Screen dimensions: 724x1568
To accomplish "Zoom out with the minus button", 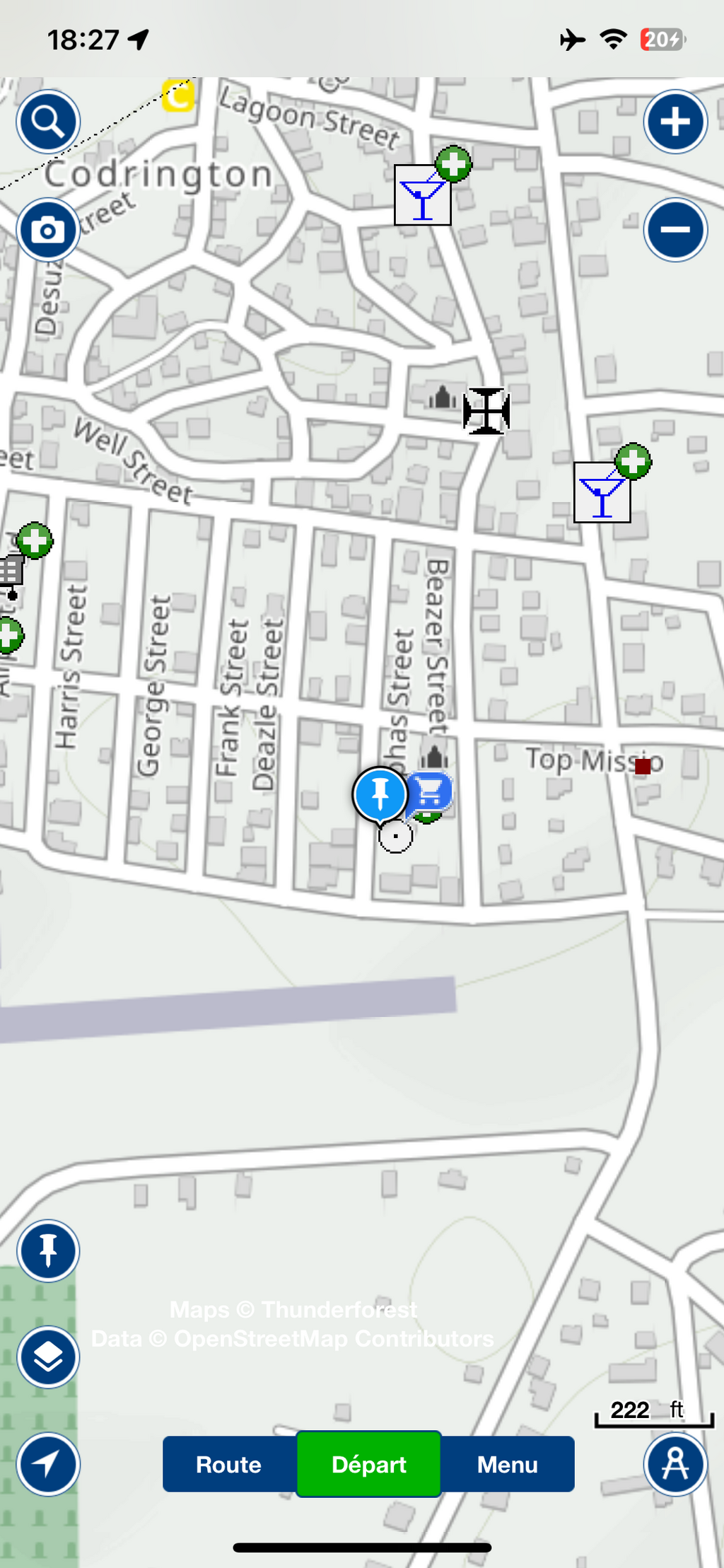I will point(675,230).
